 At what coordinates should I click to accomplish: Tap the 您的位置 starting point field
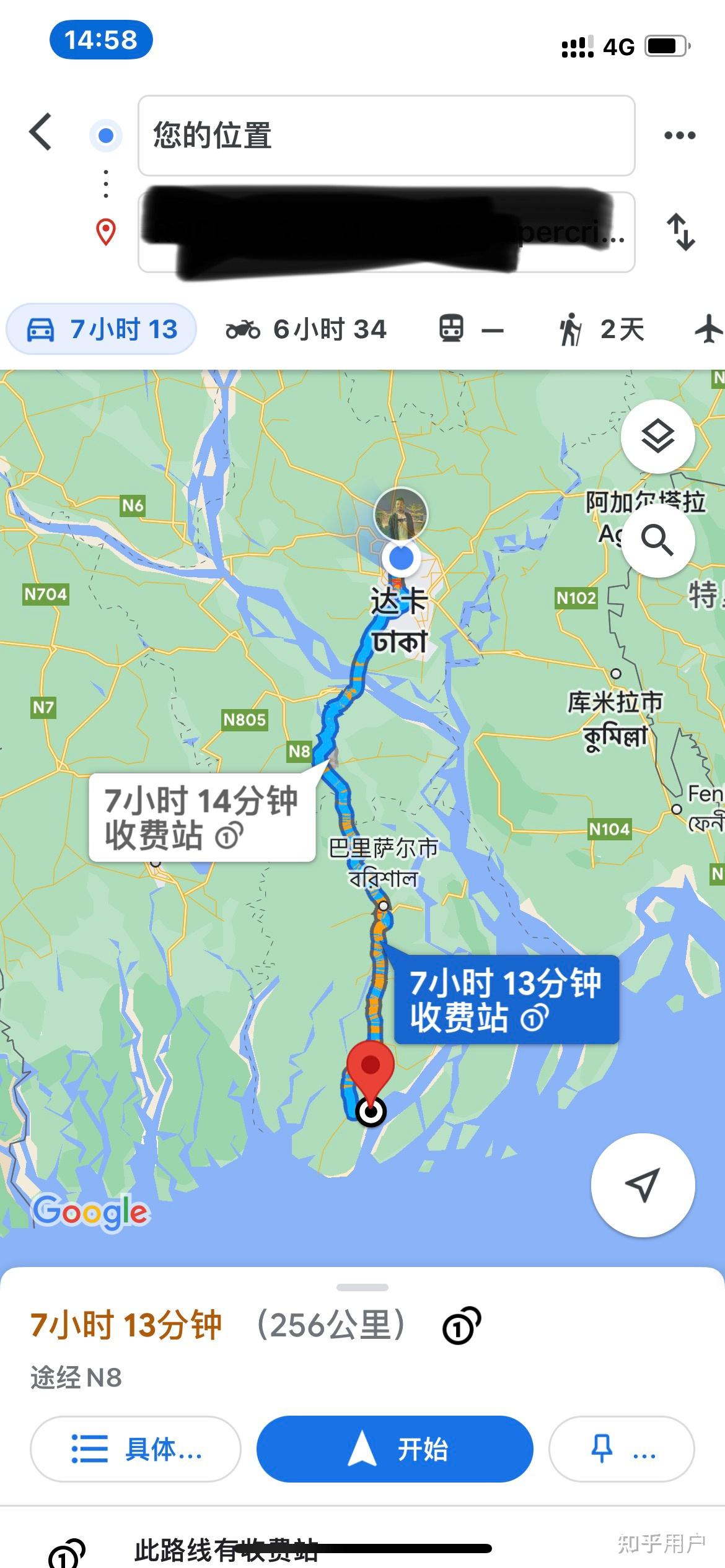(384, 136)
